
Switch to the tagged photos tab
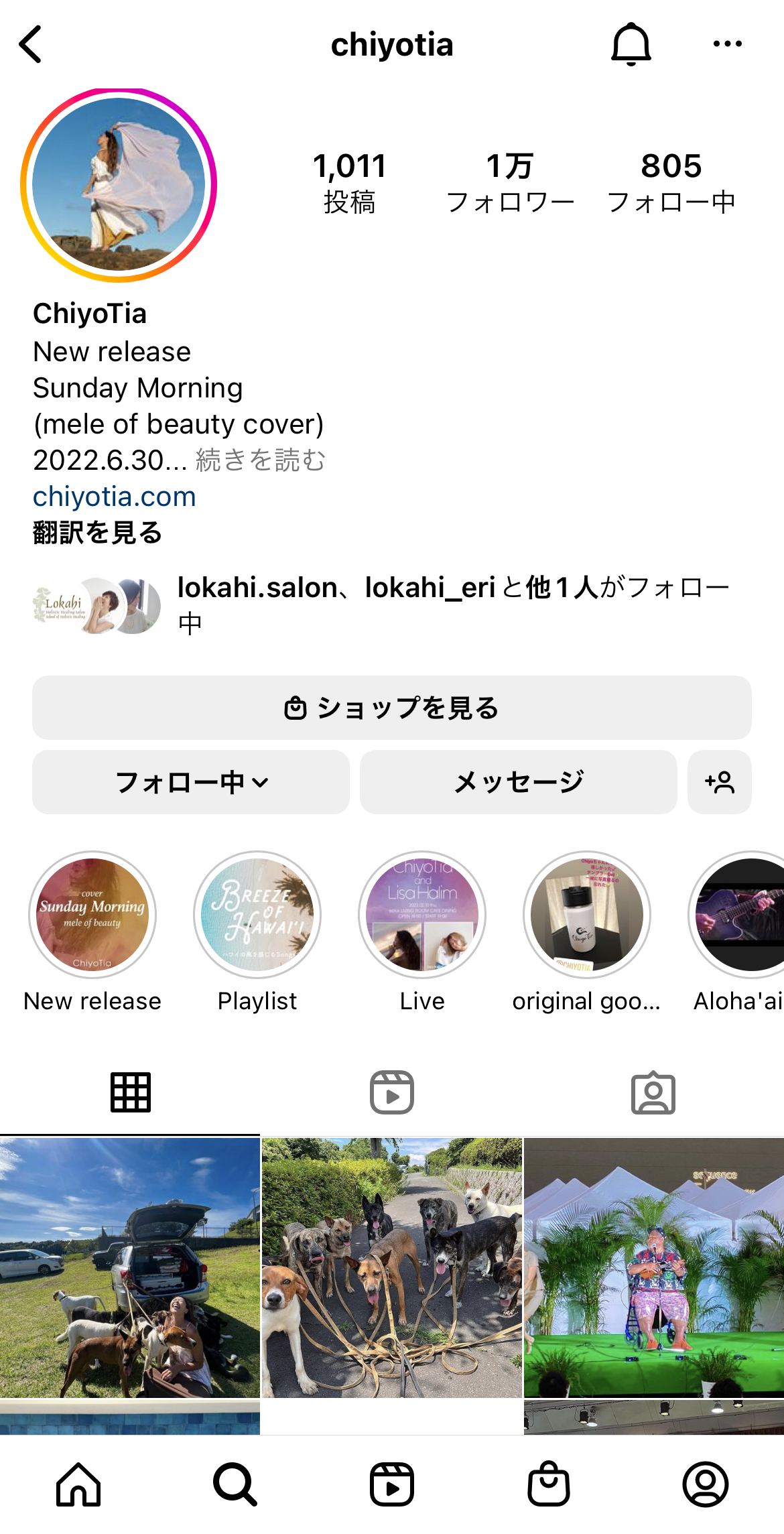click(x=653, y=1092)
